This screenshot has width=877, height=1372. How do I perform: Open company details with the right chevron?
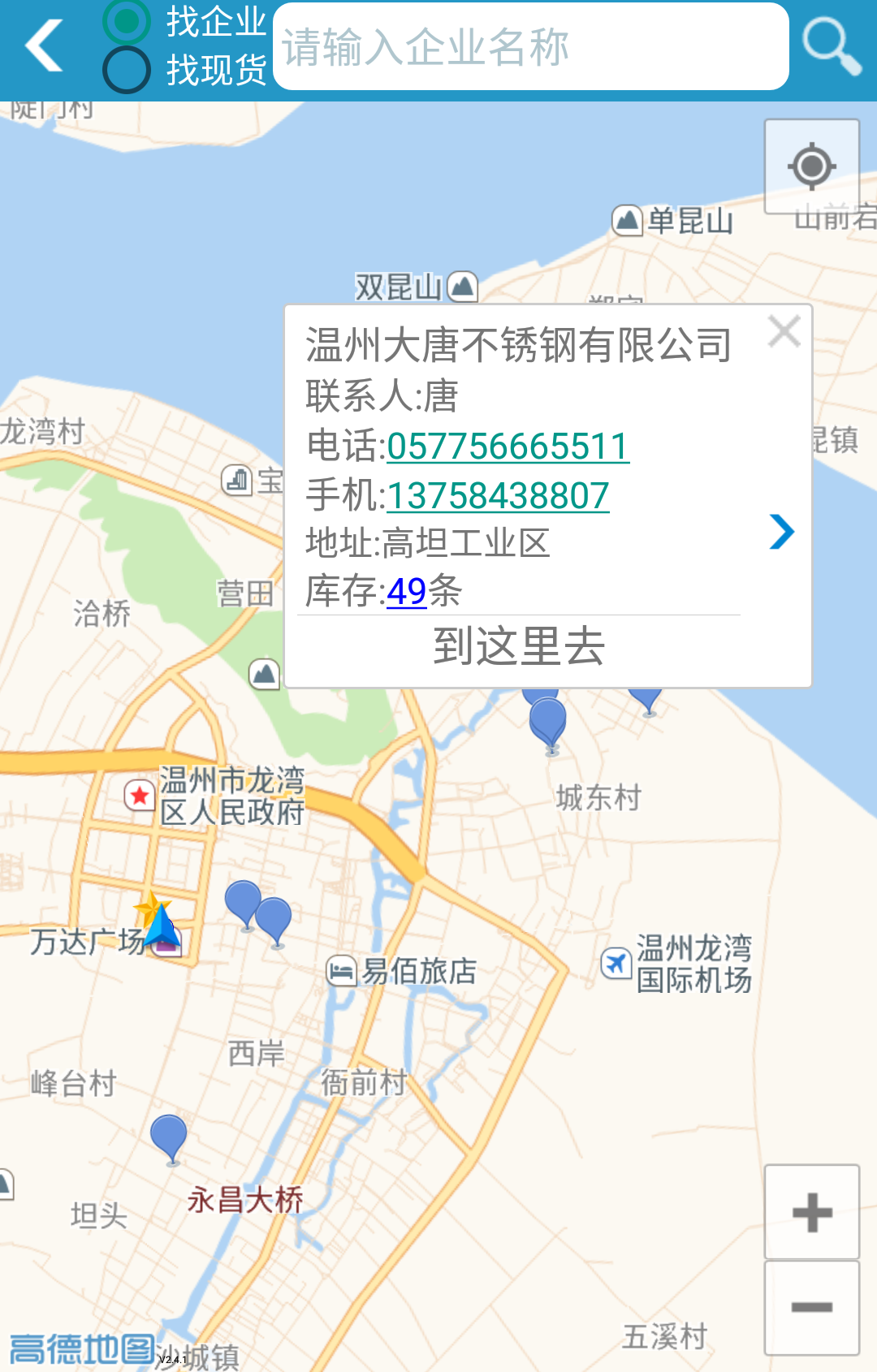point(781,532)
